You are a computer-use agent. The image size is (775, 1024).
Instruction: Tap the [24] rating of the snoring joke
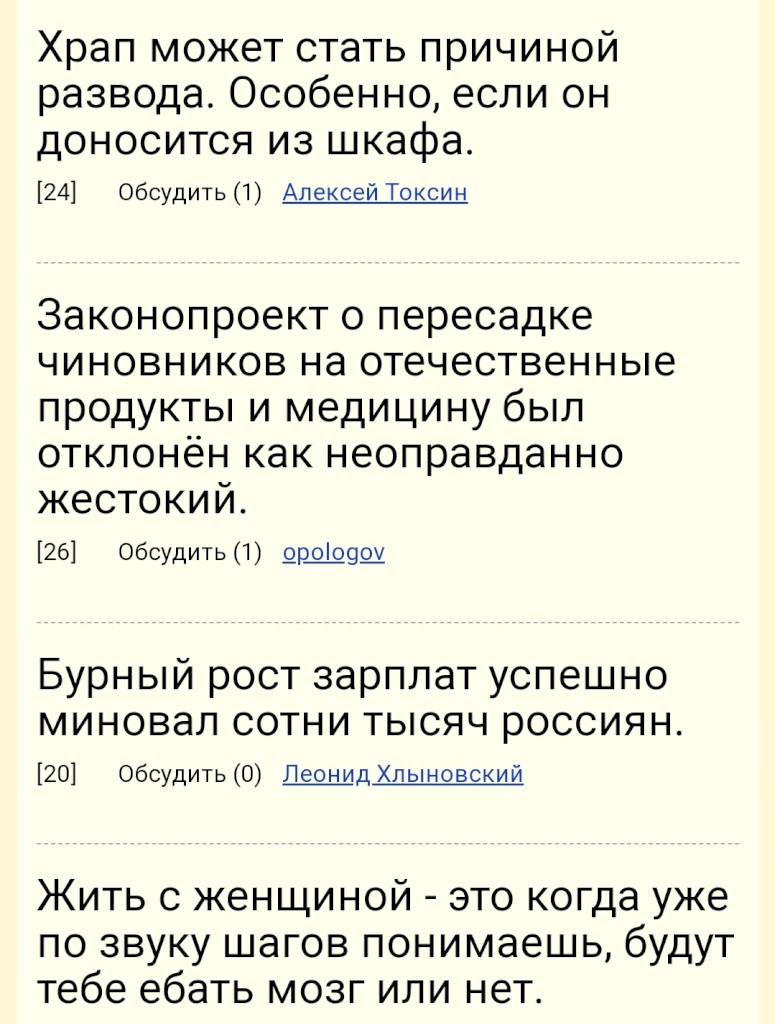pos(57,194)
